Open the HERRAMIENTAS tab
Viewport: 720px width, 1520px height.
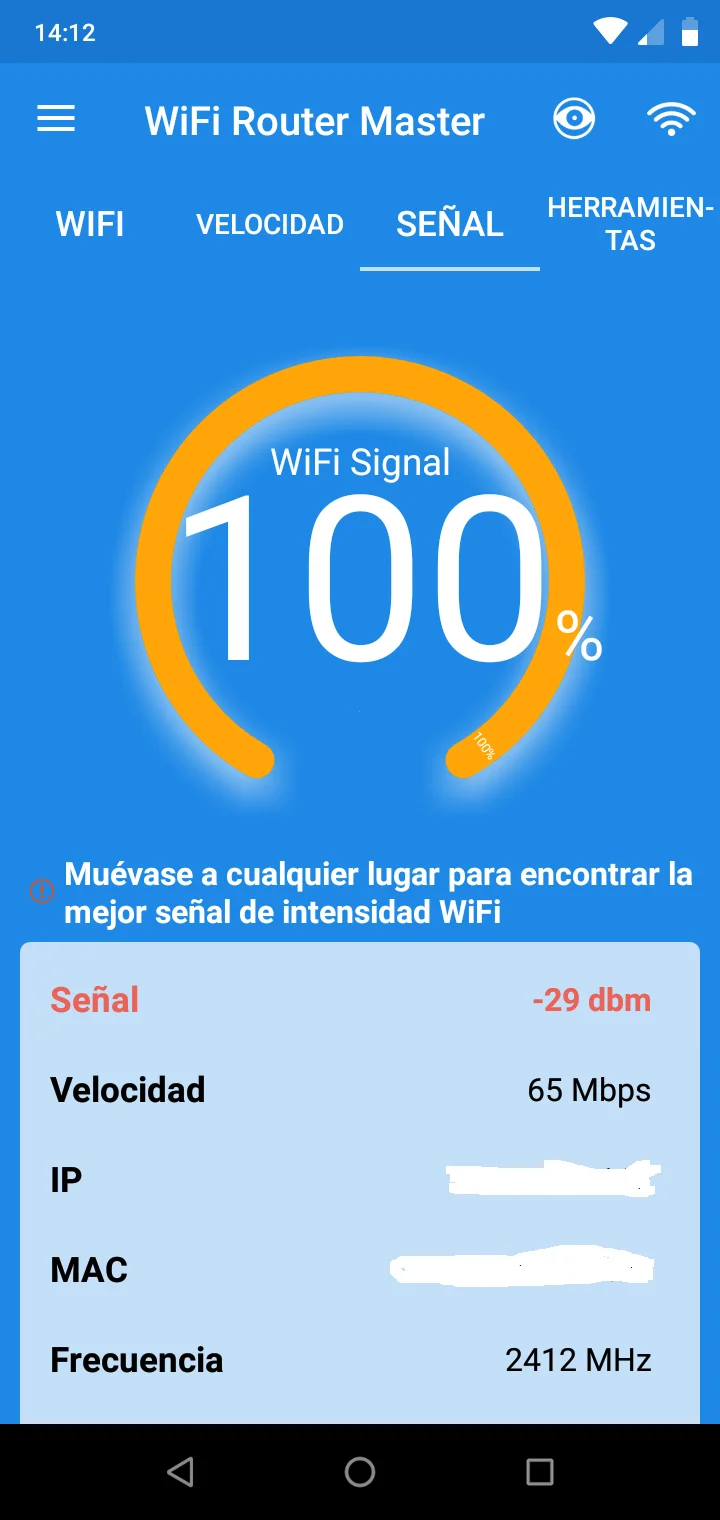pos(630,224)
